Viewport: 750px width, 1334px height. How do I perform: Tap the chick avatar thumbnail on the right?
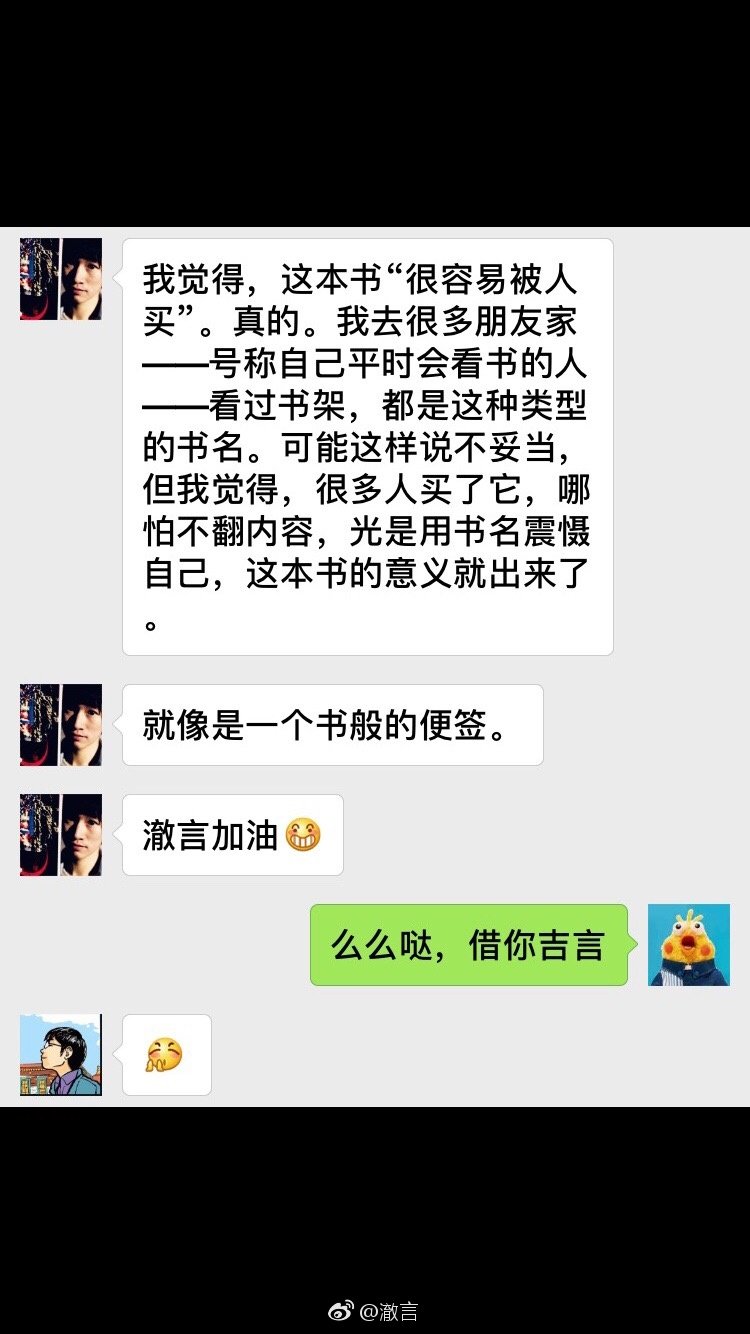(689, 944)
